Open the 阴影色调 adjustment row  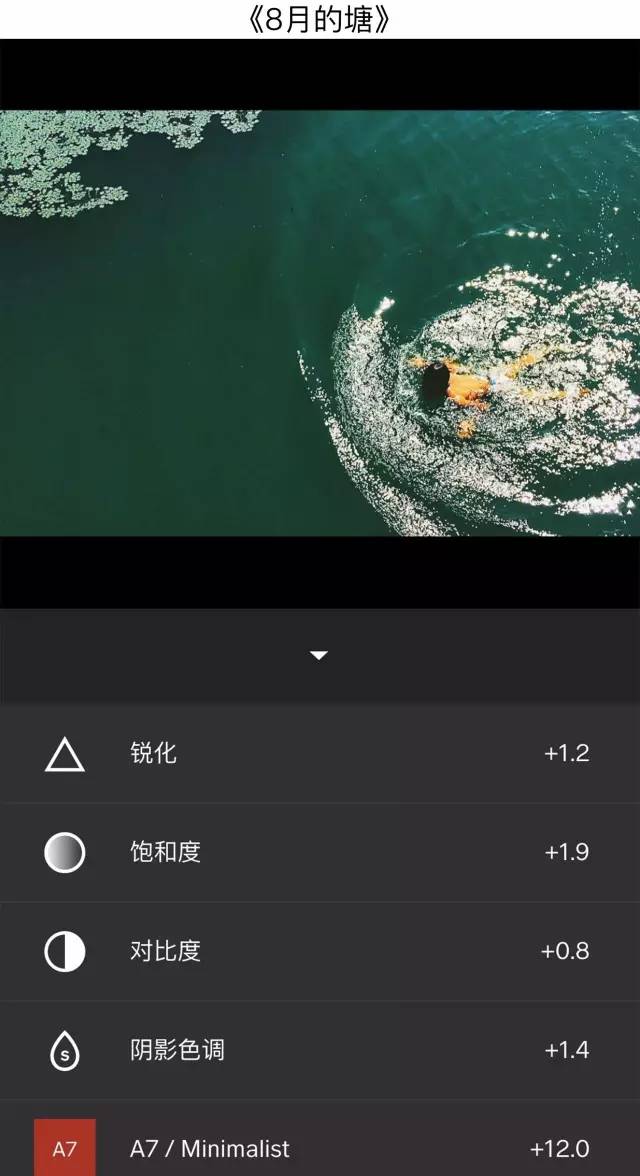[x=320, y=1051]
